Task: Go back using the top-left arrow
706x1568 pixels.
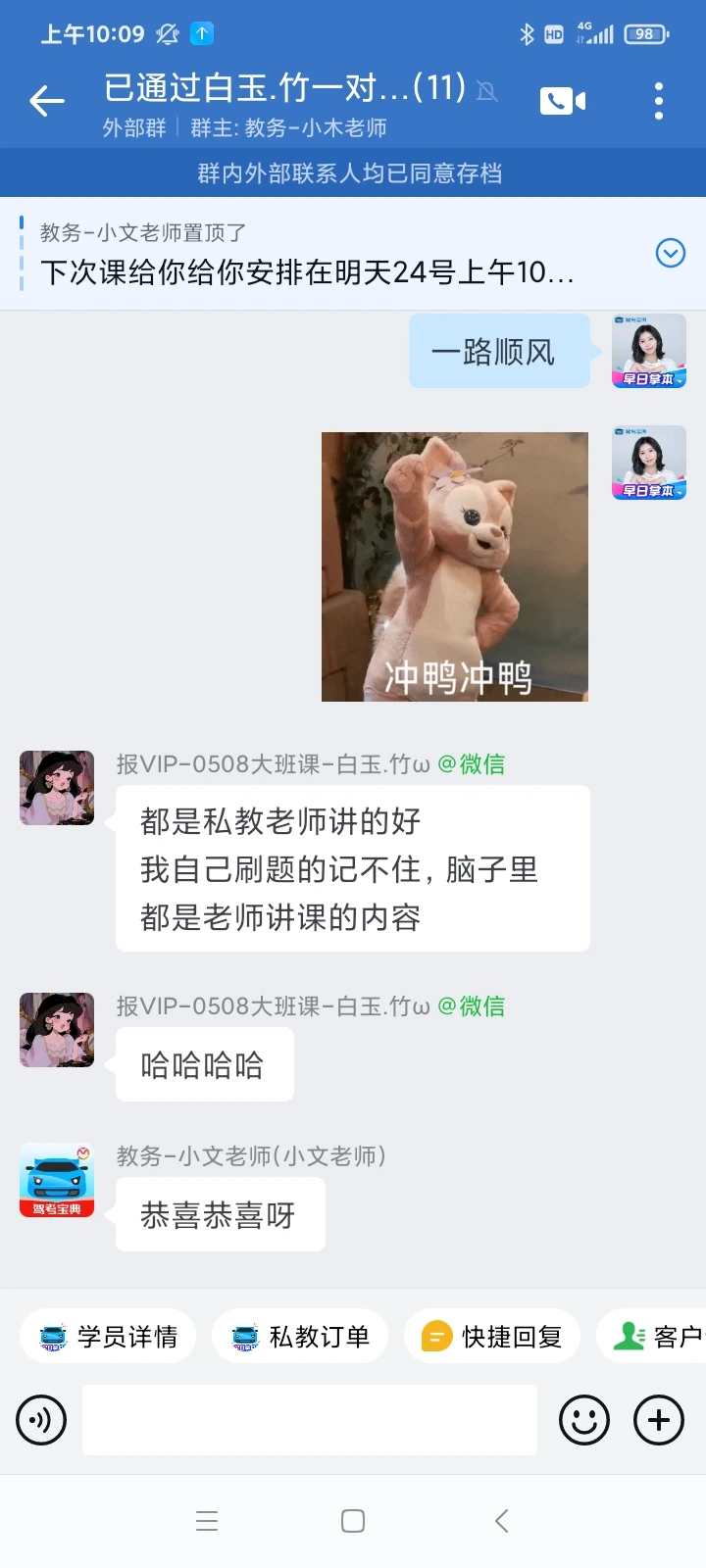Action: [x=47, y=101]
